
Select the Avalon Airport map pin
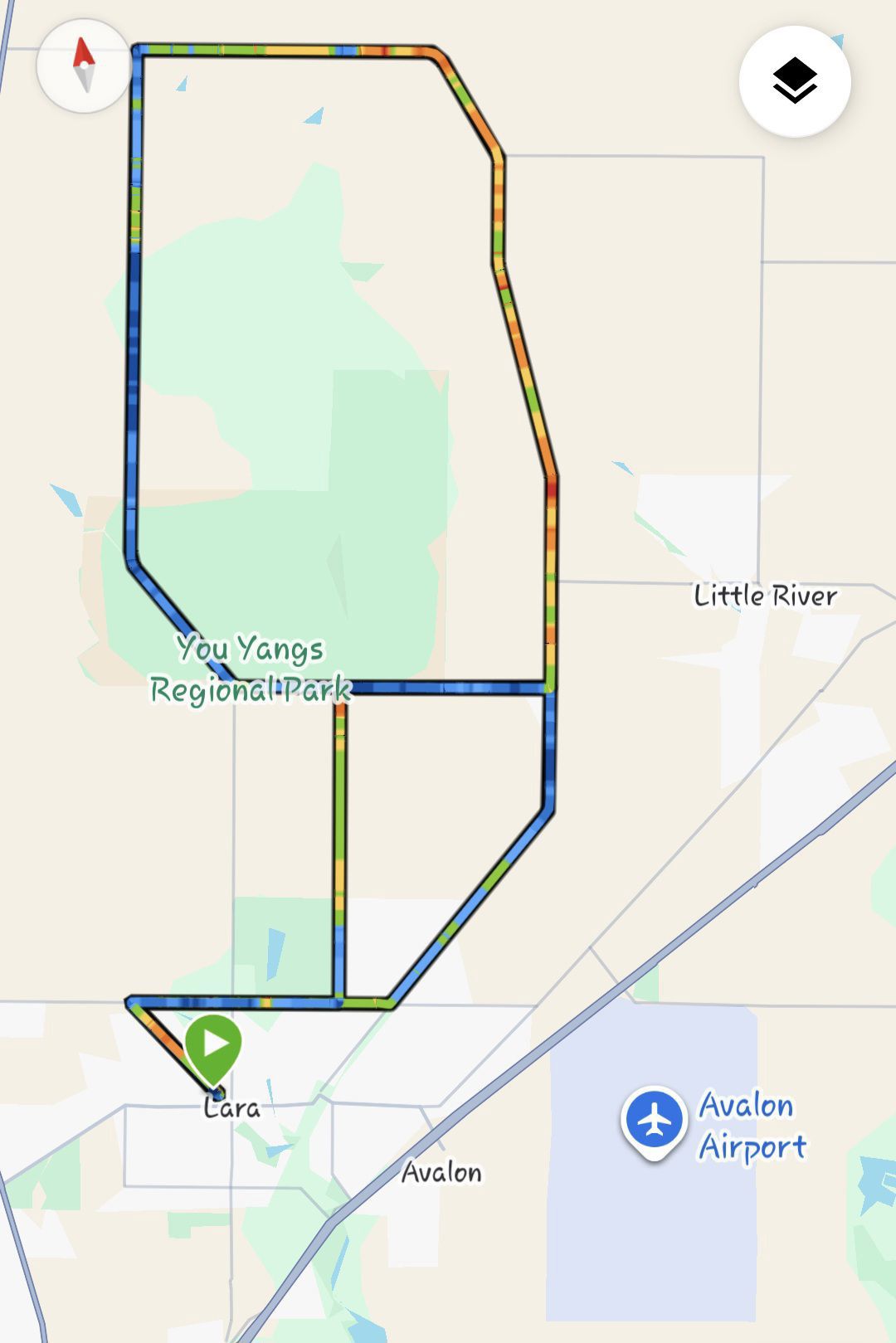click(x=655, y=1121)
